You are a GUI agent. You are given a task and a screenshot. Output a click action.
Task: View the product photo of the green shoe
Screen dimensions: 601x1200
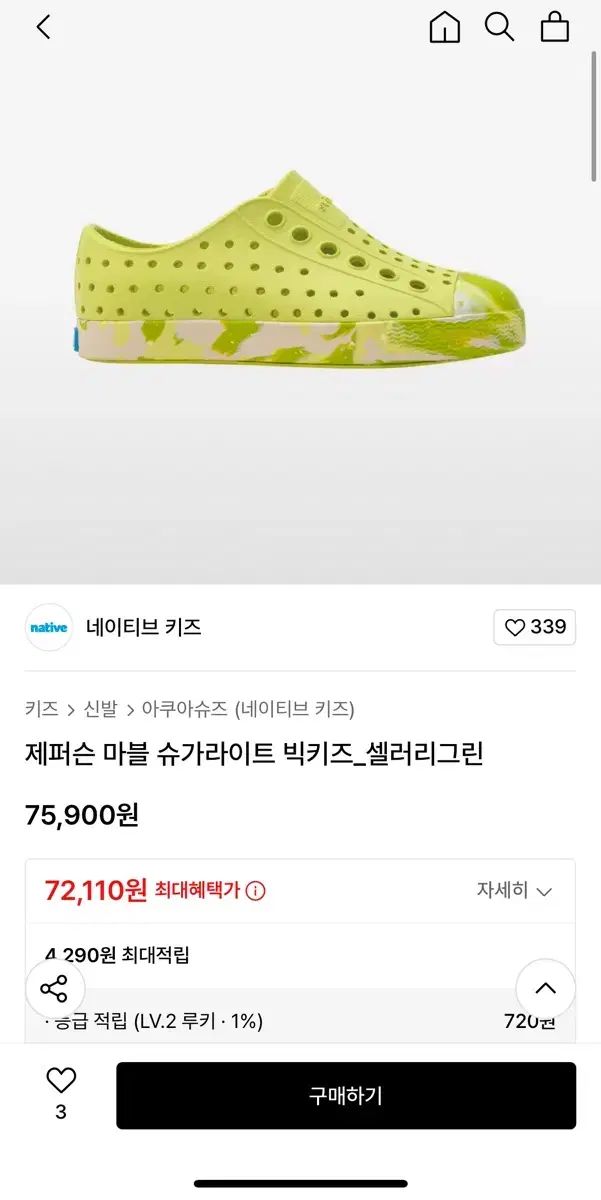pyautogui.click(x=300, y=270)
